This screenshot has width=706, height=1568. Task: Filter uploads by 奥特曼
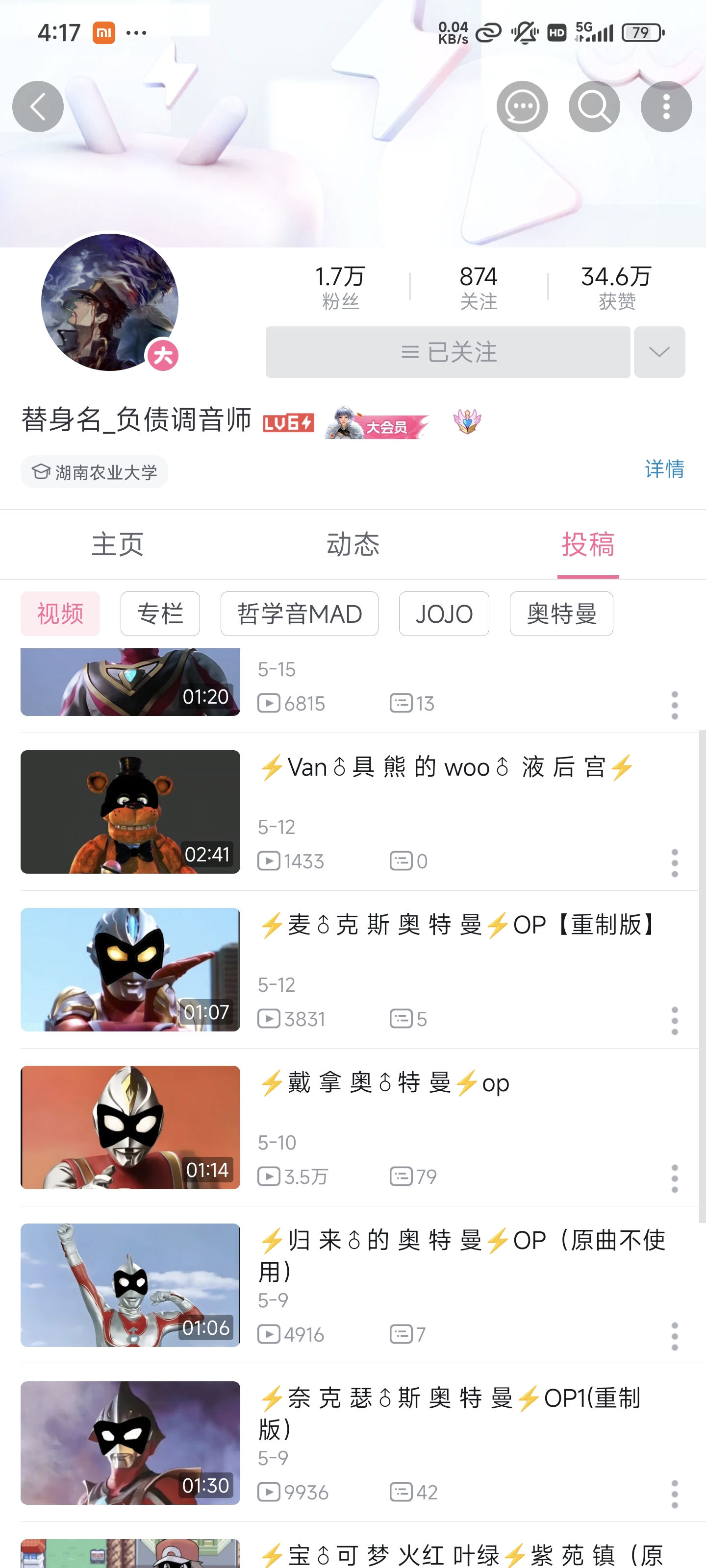point(561,613)
